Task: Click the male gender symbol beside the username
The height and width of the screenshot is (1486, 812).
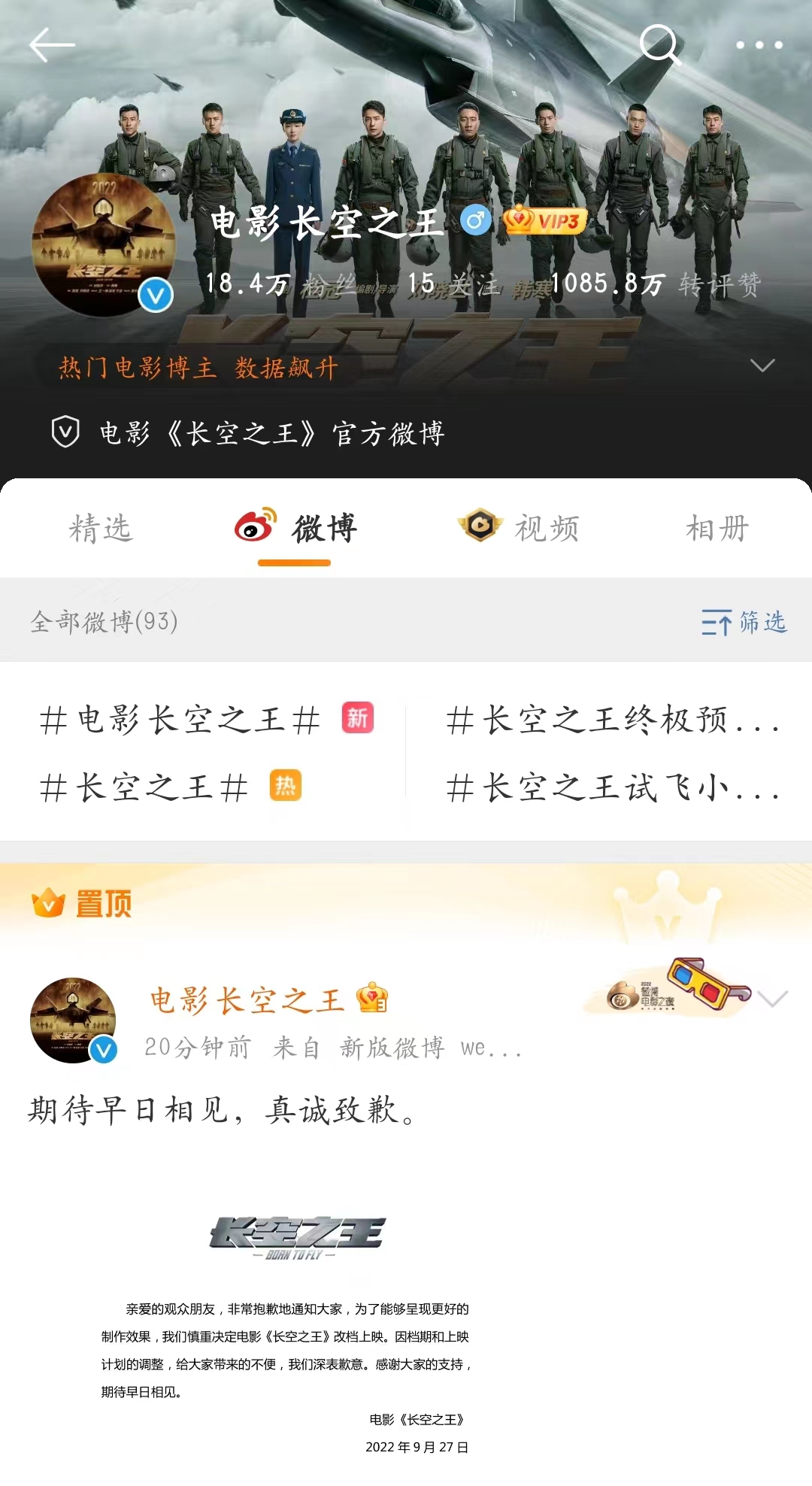Action: point(475,220)
